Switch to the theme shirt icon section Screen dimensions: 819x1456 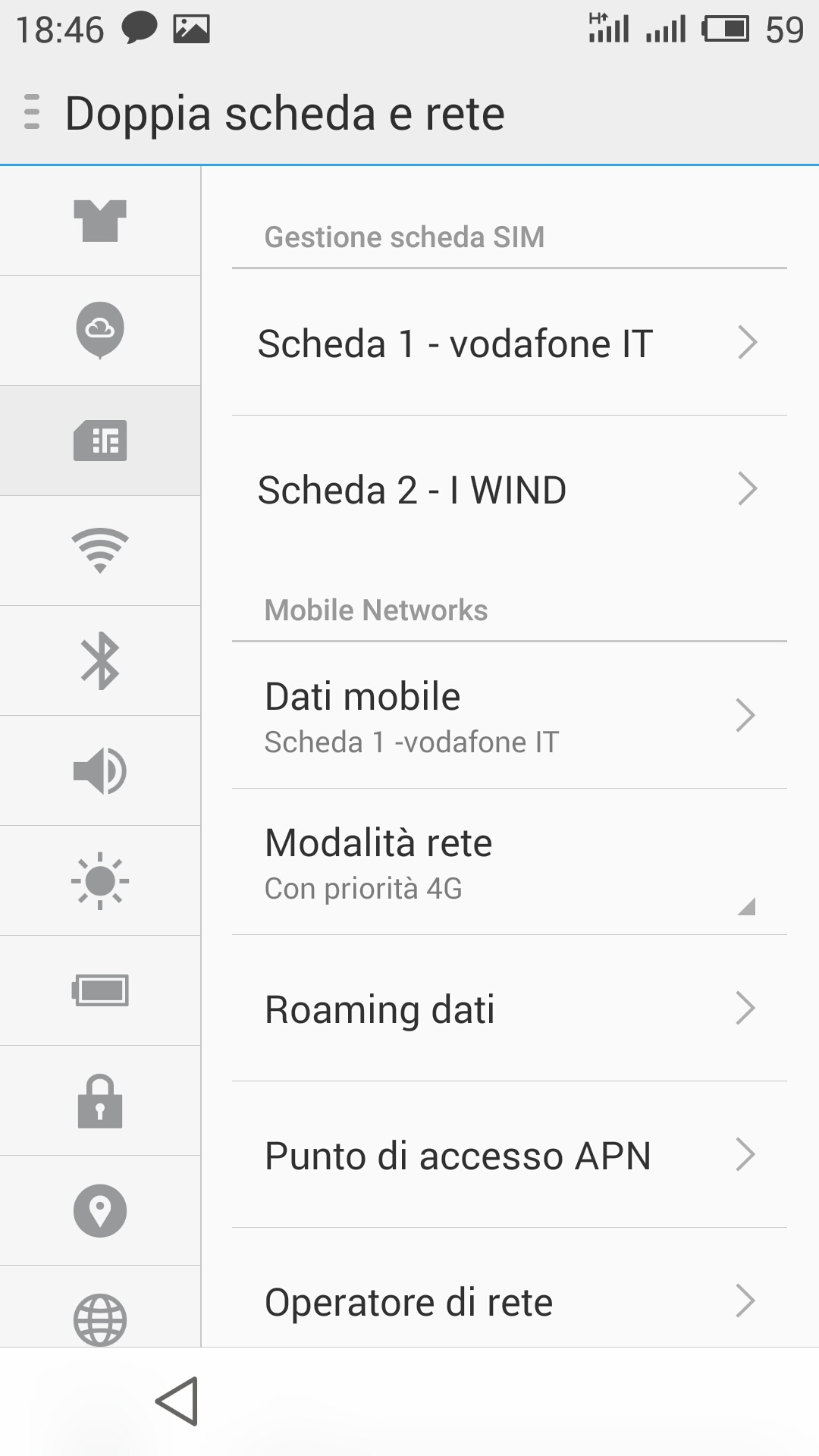(x=100, y=221)
